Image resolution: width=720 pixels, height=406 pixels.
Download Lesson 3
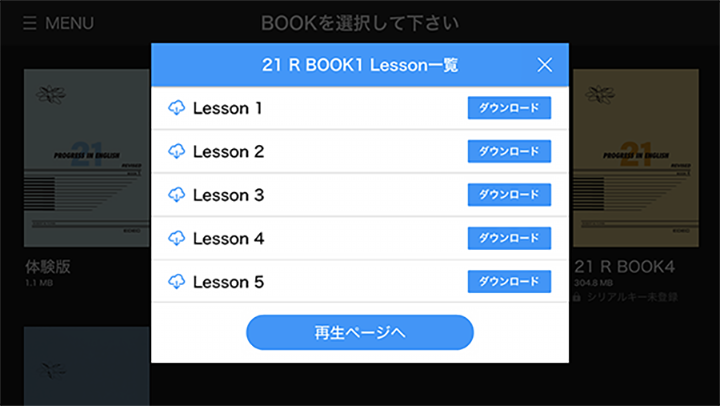509,195
